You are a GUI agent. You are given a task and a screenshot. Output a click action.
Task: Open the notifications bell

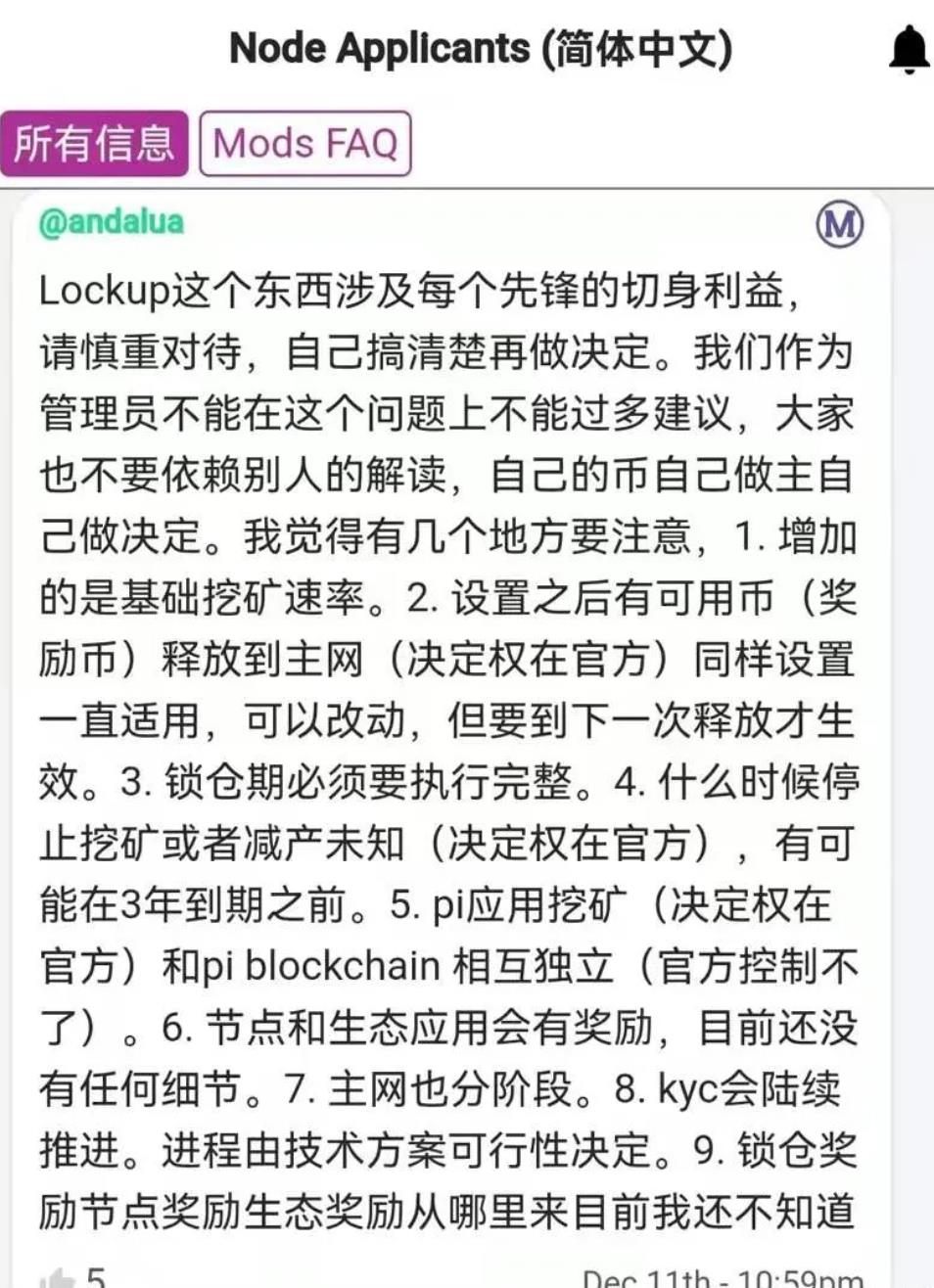(x=908, y=49)
